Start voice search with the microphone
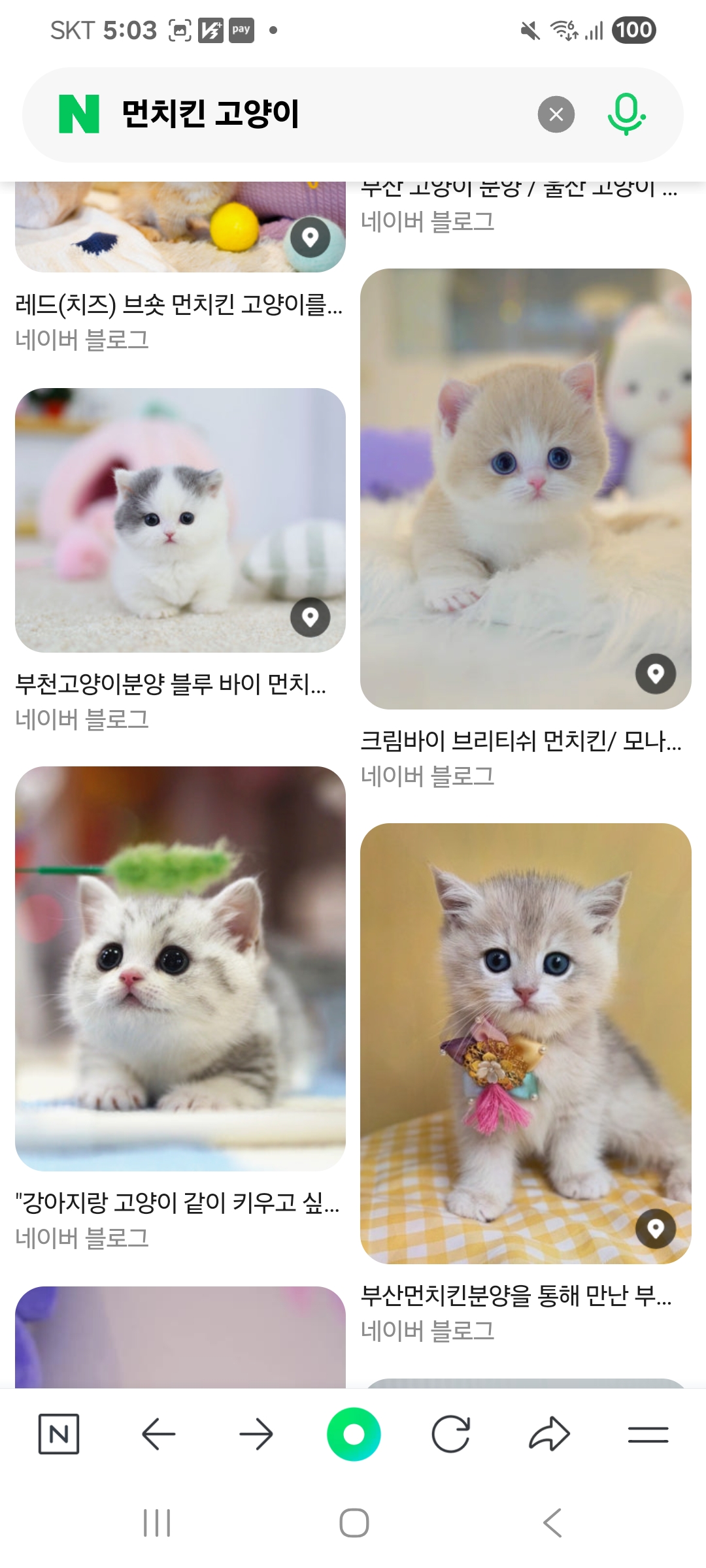 [x=626, y=115]
